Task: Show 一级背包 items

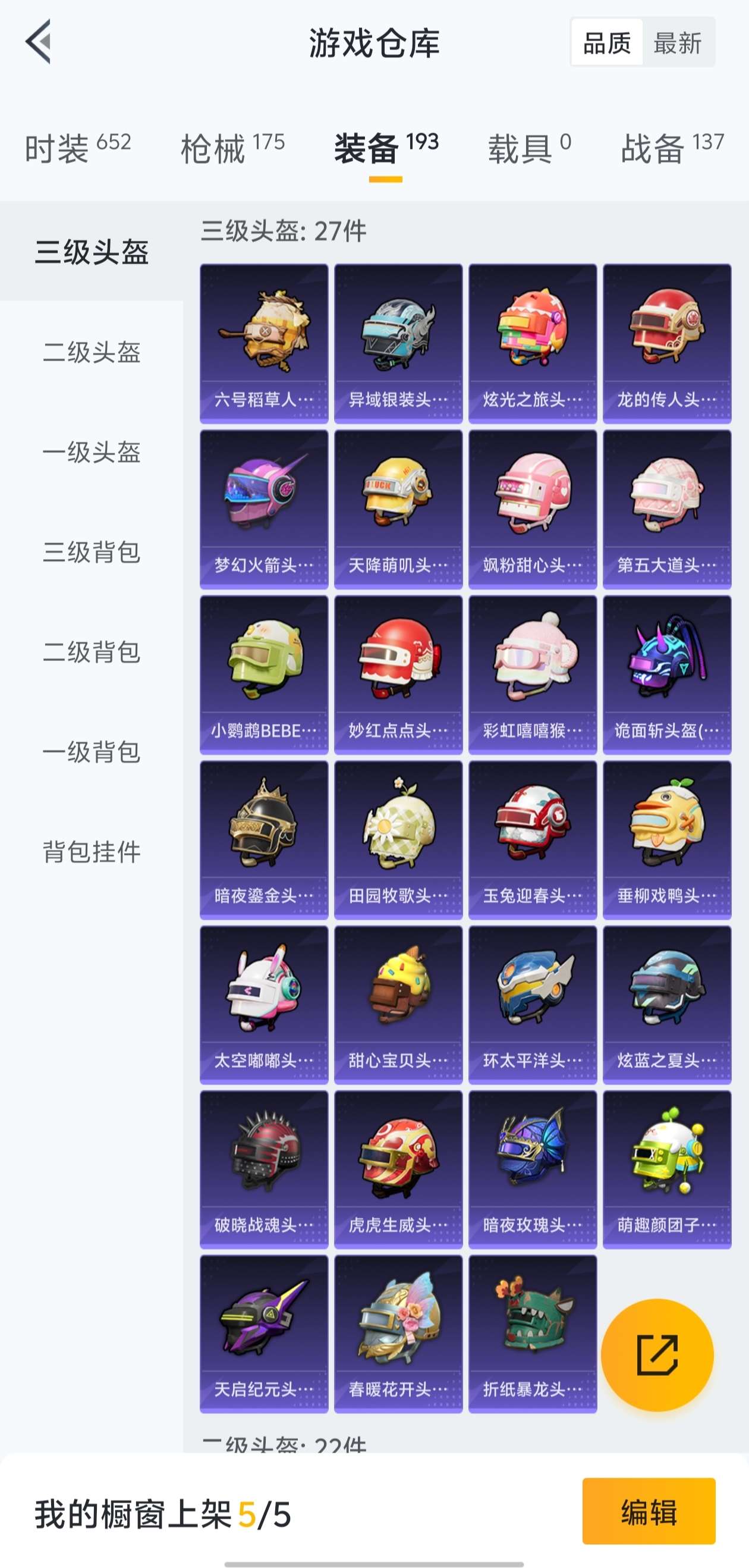Action: coord(92,751)
